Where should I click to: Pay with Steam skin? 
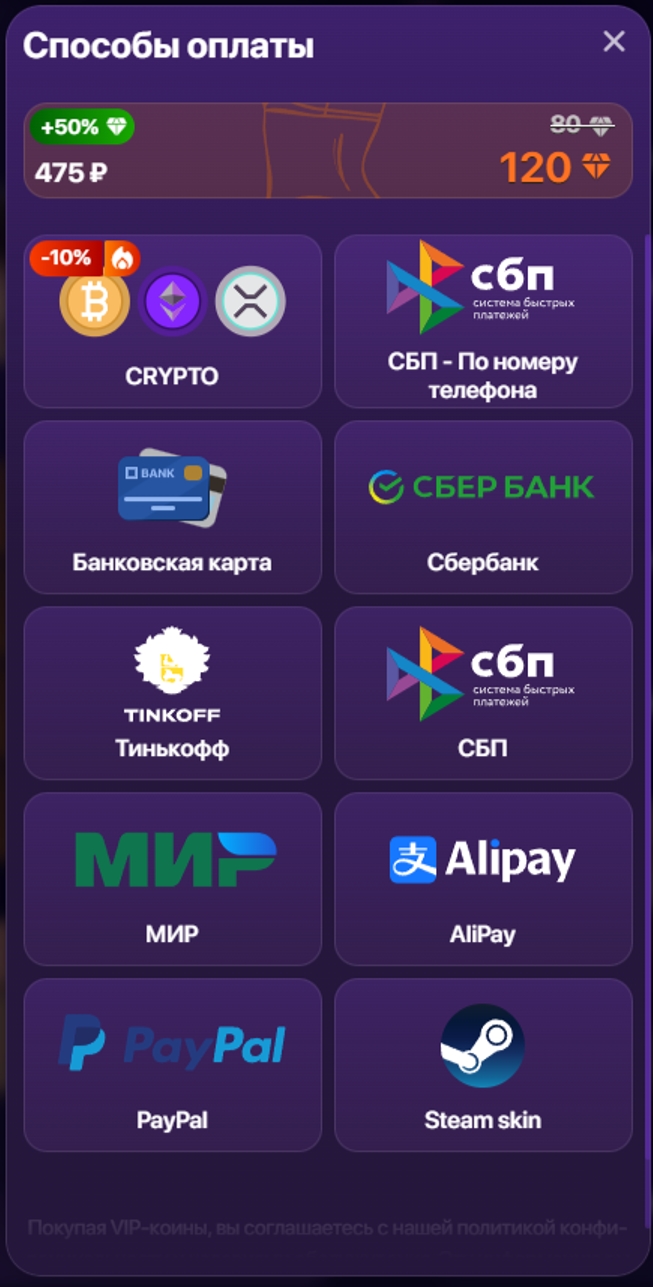(483, 1065)
